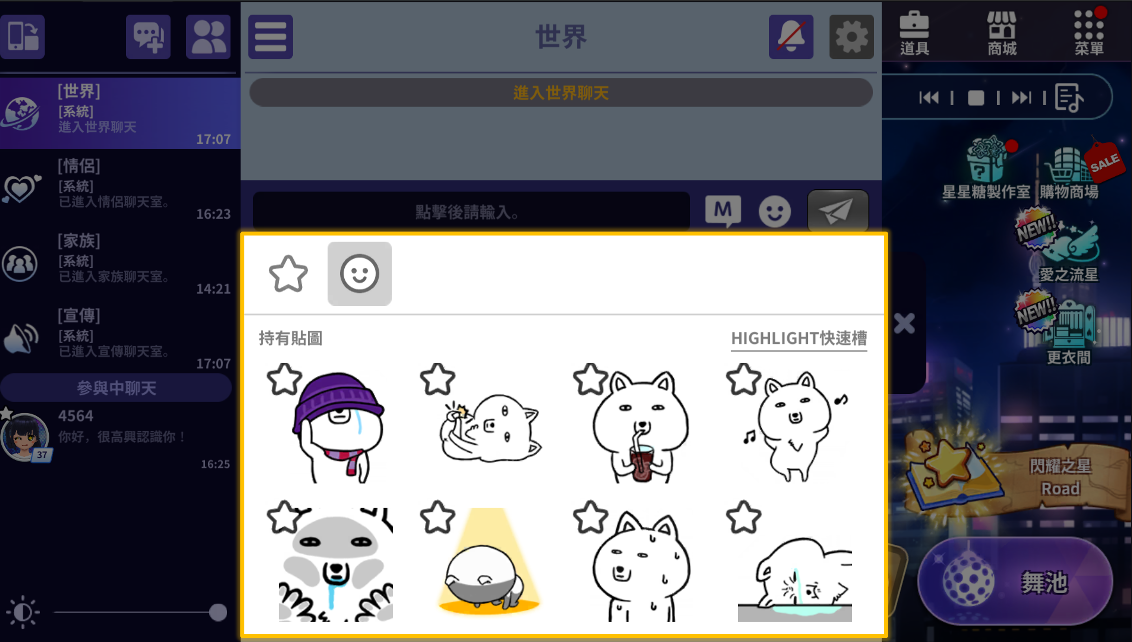This screenshot has width=1132, height=642.
Task: Toggle the muted notification bell
Action: (x=790, y=37)
